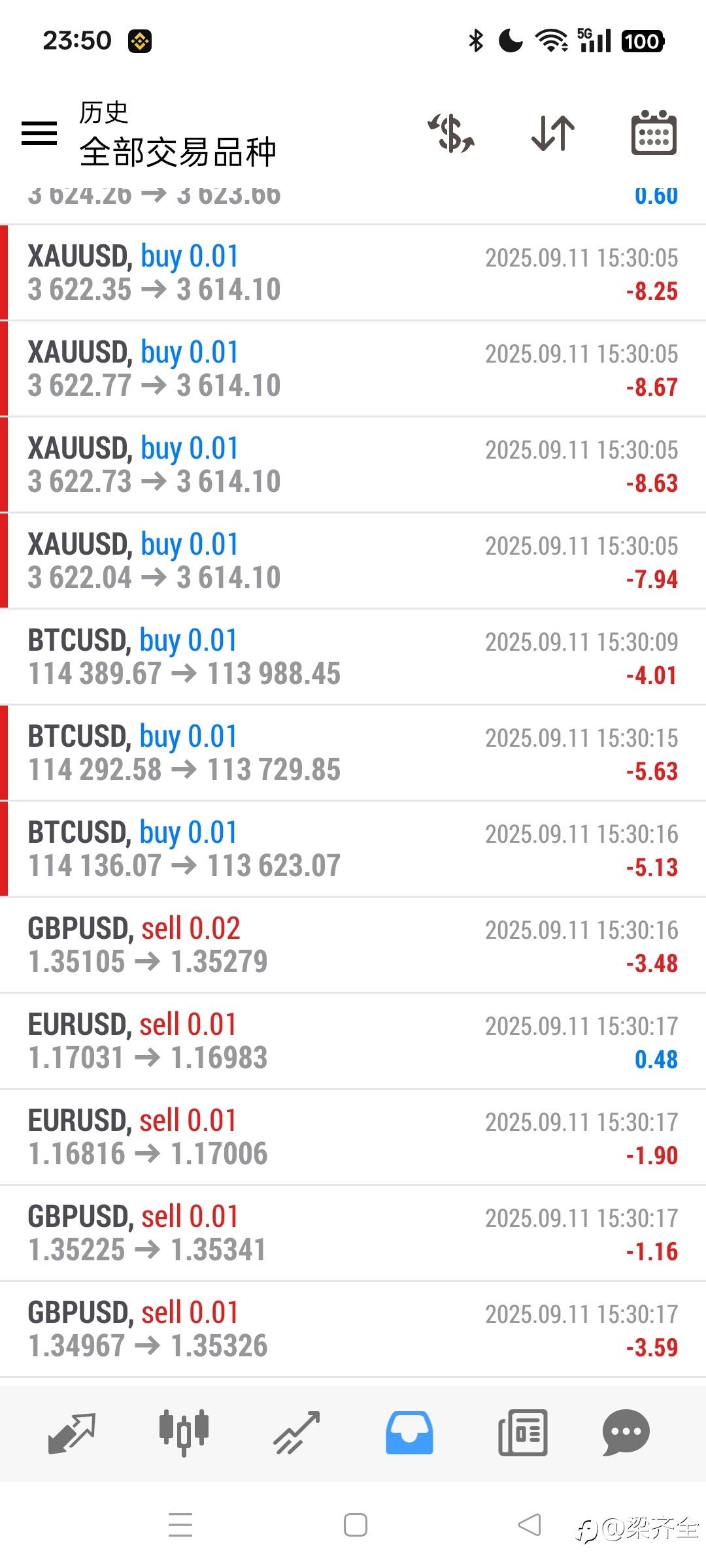Open the symbol filter dollar icon
The image size is (706, 1568).
point(452,133)
